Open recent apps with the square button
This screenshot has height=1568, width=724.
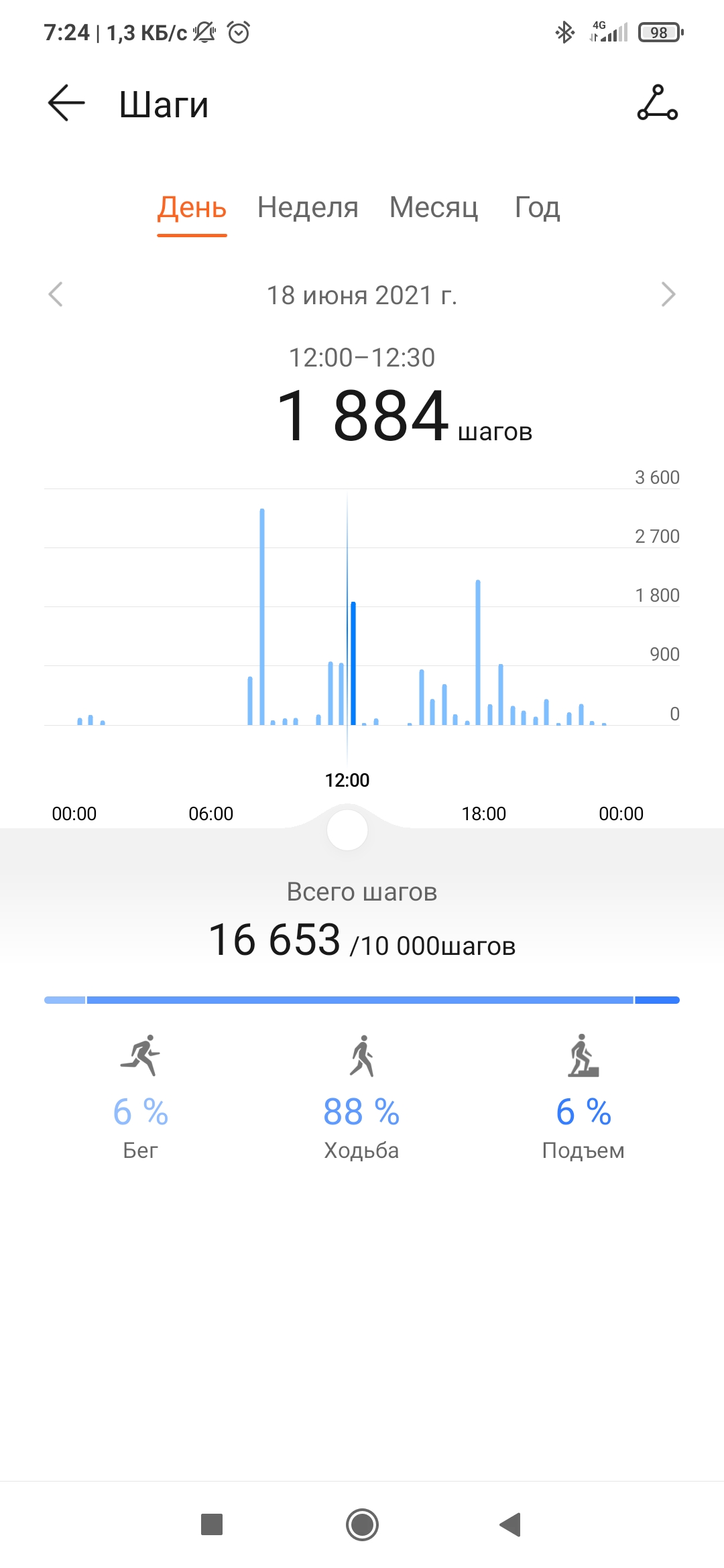click(x=212, y=1524)
